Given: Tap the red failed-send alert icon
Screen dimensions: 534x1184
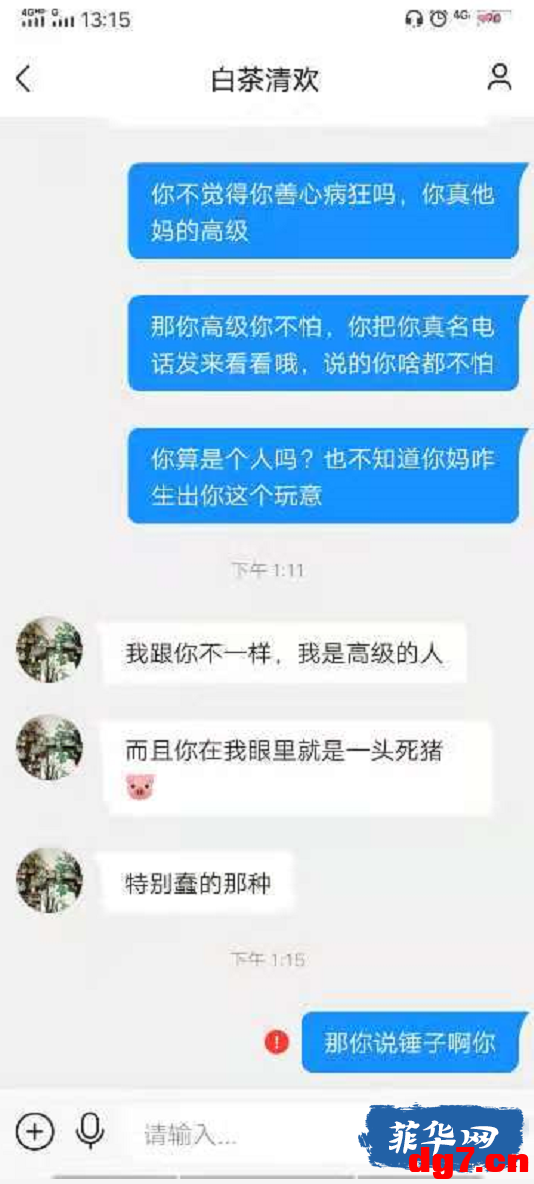Looking at the screenshot, I should coord(277,1043).
